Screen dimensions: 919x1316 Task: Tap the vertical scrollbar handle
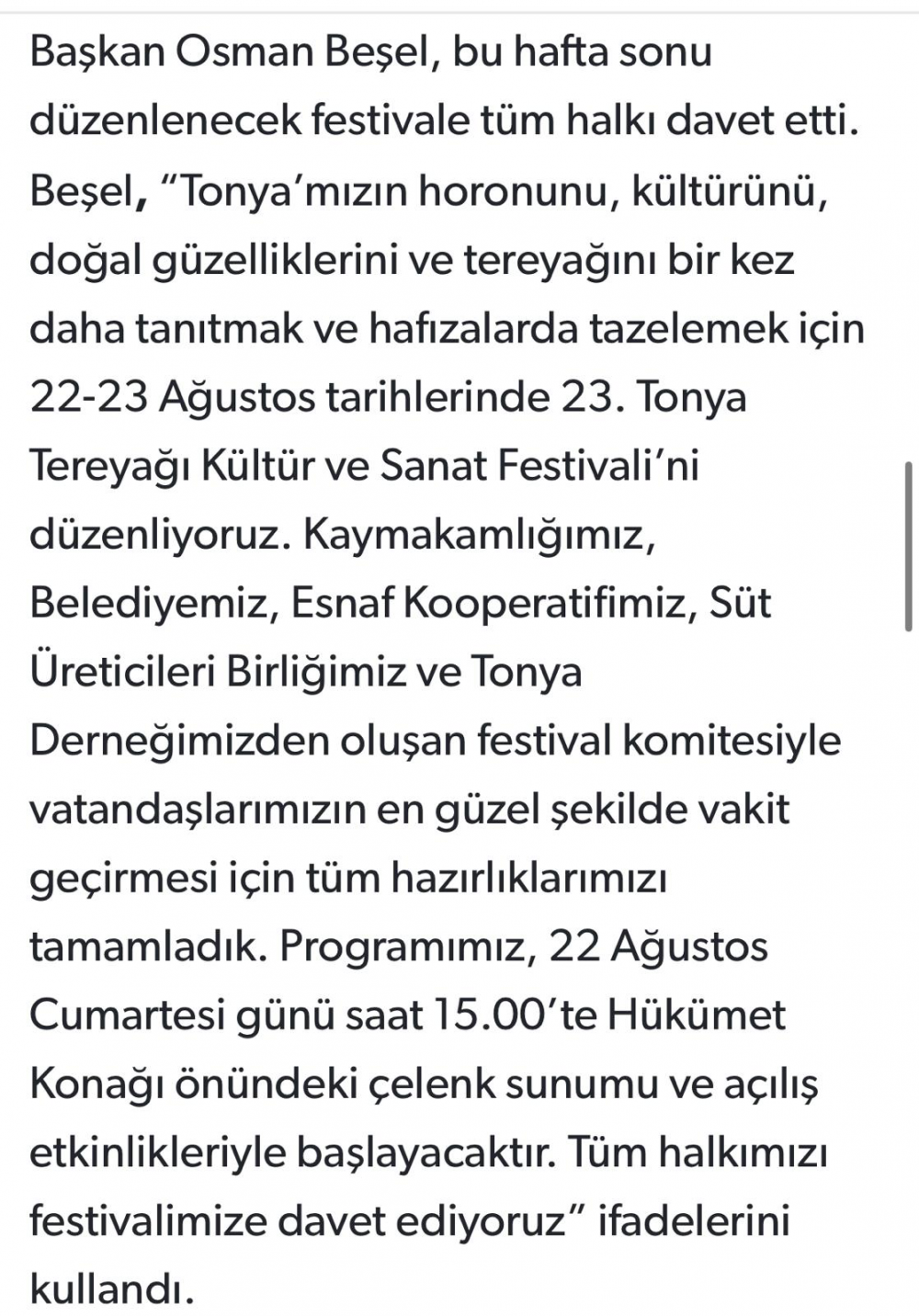[909, 546]
